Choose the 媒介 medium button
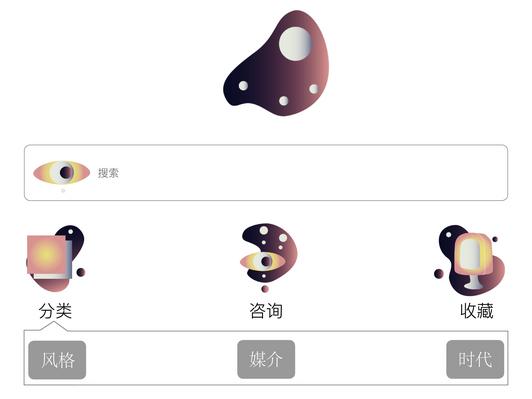532x399 pixels. (266, 359)
